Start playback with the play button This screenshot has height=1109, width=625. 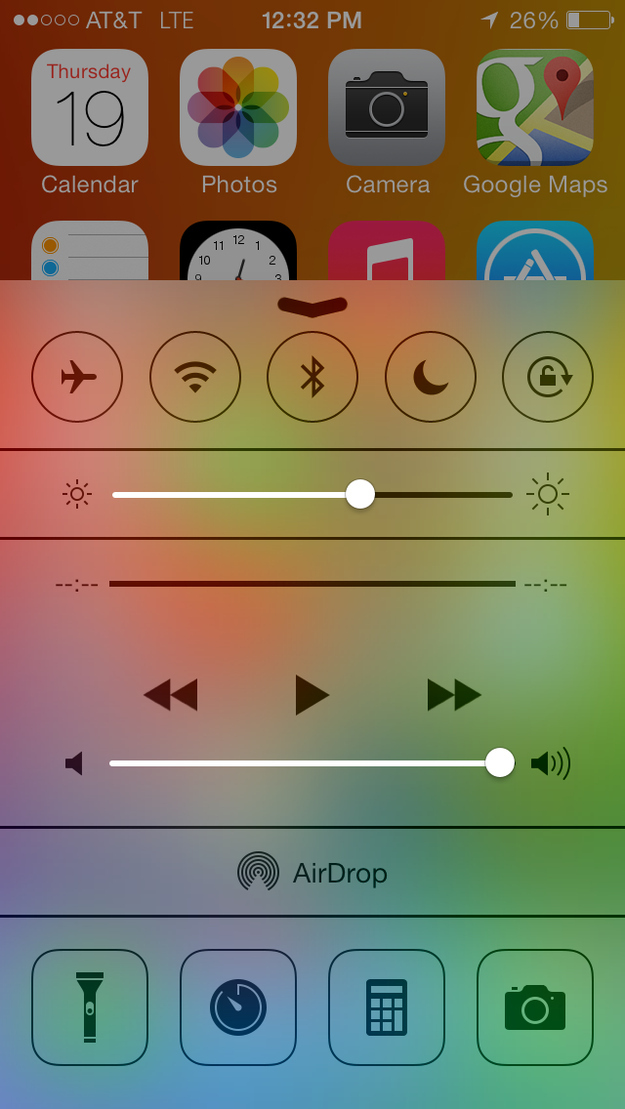click(312, 695)
